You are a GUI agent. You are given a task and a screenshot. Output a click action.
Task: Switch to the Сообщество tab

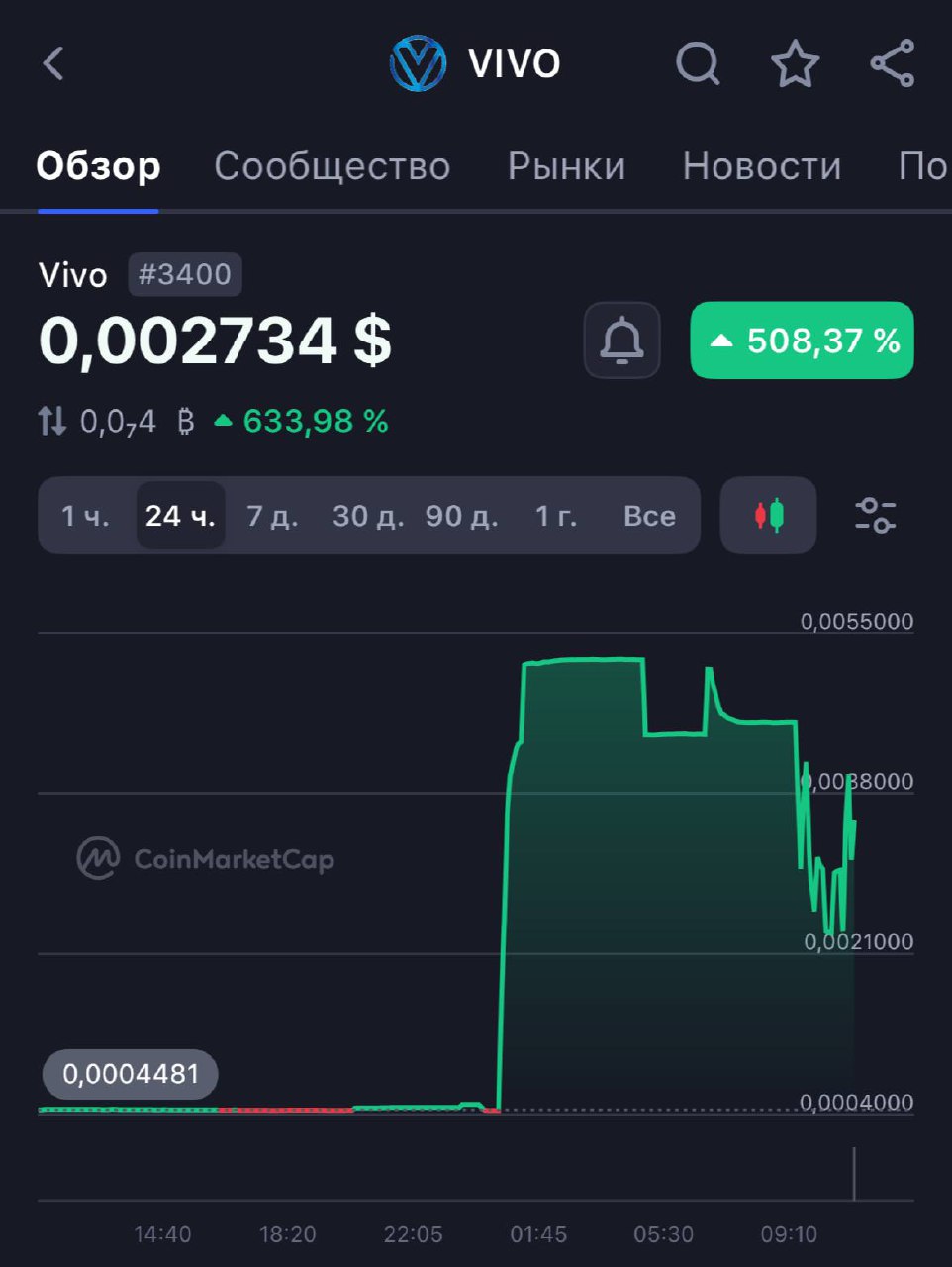[332, 166]
